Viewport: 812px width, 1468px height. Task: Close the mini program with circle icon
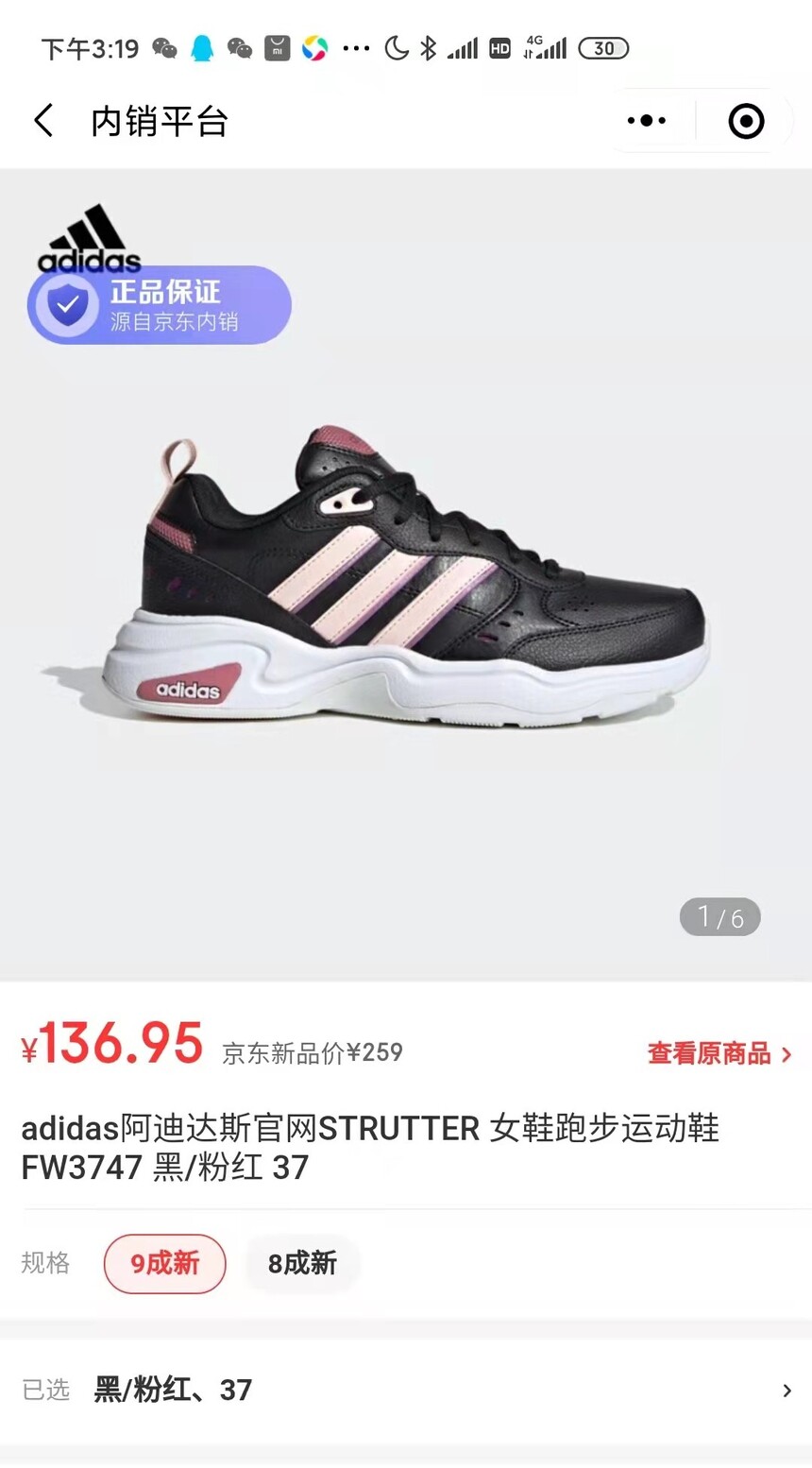click(746, 121)
